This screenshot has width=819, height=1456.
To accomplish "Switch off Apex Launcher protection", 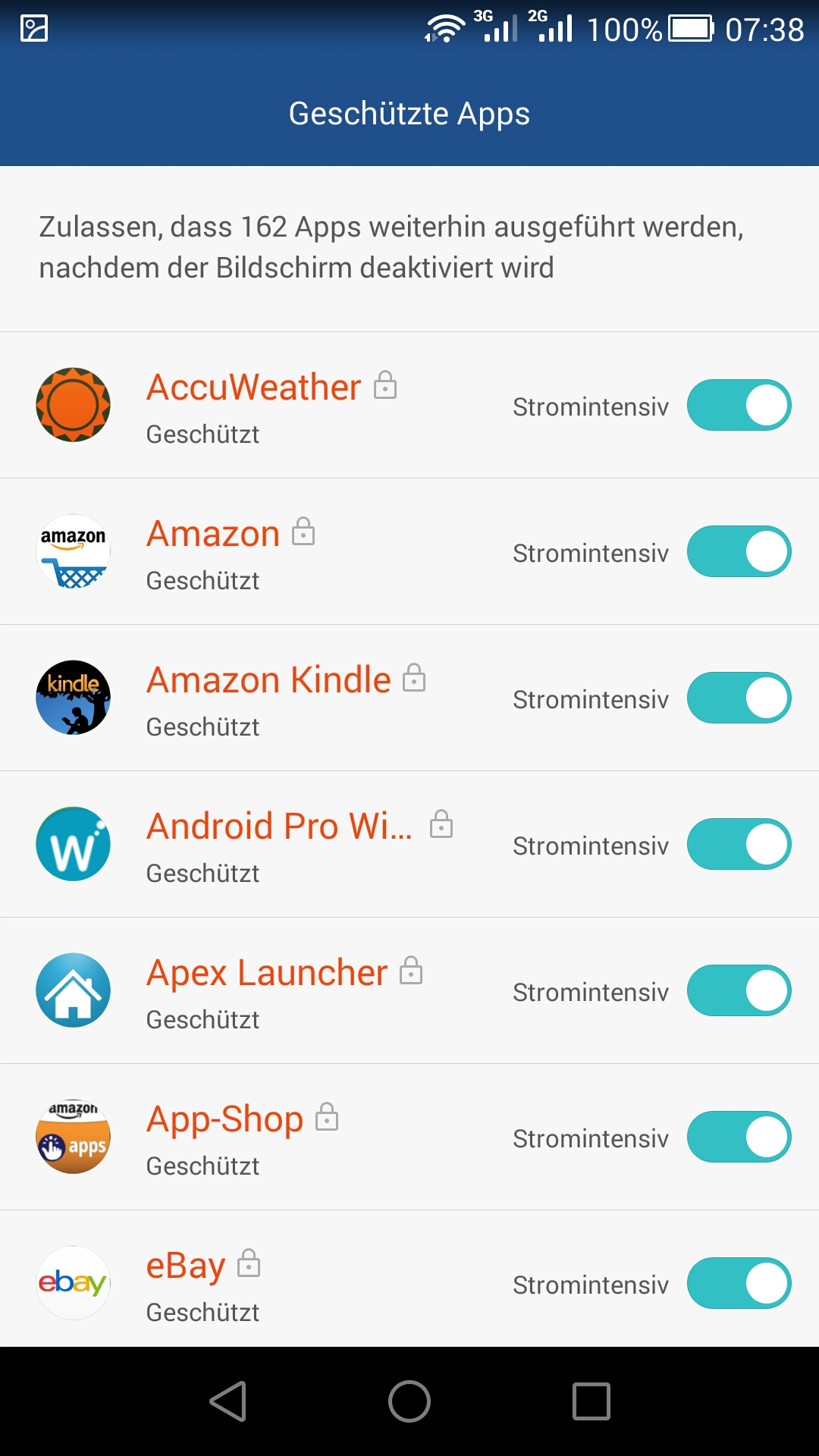I will point(739,990).
